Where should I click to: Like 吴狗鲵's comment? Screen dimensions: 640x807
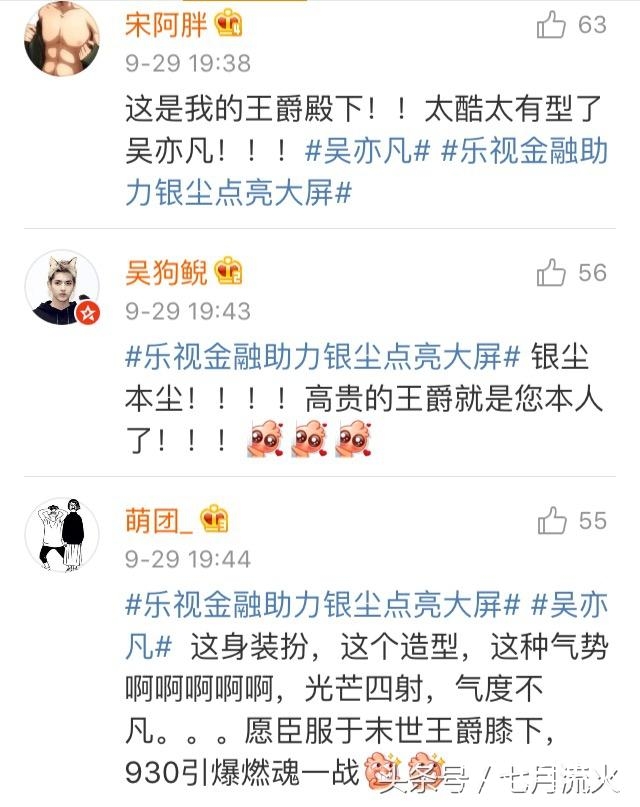[x=552, y=272]
